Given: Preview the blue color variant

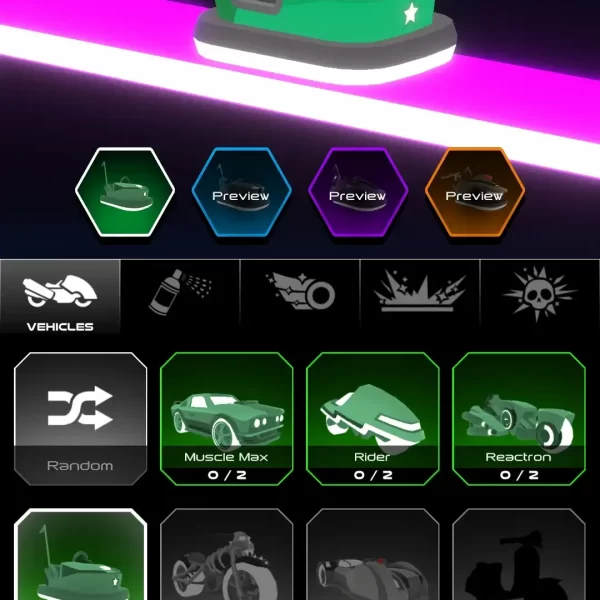Looking at the screenshot, I should click(x=241, y=191).
